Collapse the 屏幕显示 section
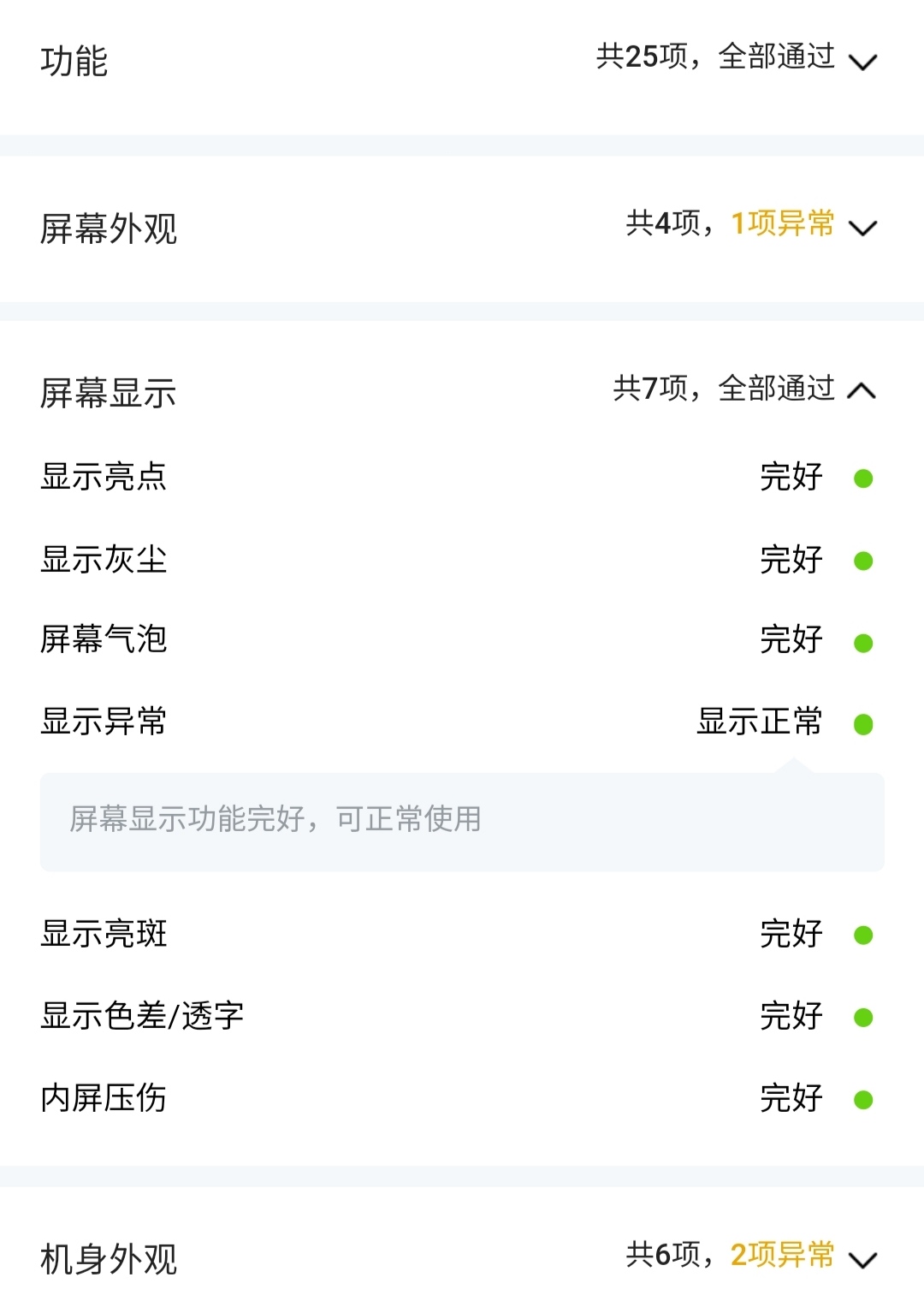924x1313 pixels. pos(865,389)
